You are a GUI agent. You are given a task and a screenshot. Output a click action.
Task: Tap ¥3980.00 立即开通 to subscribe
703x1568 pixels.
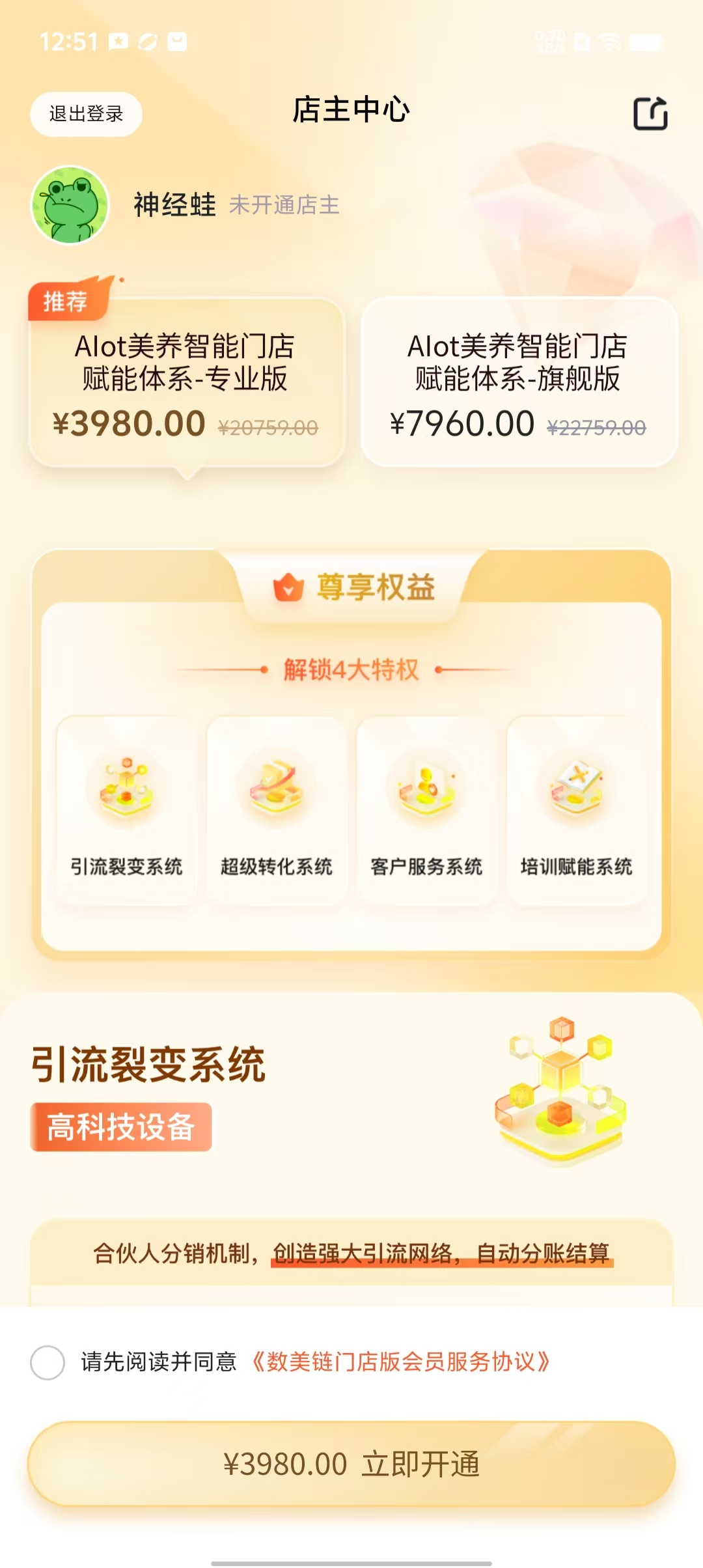tap(351, 1464)
